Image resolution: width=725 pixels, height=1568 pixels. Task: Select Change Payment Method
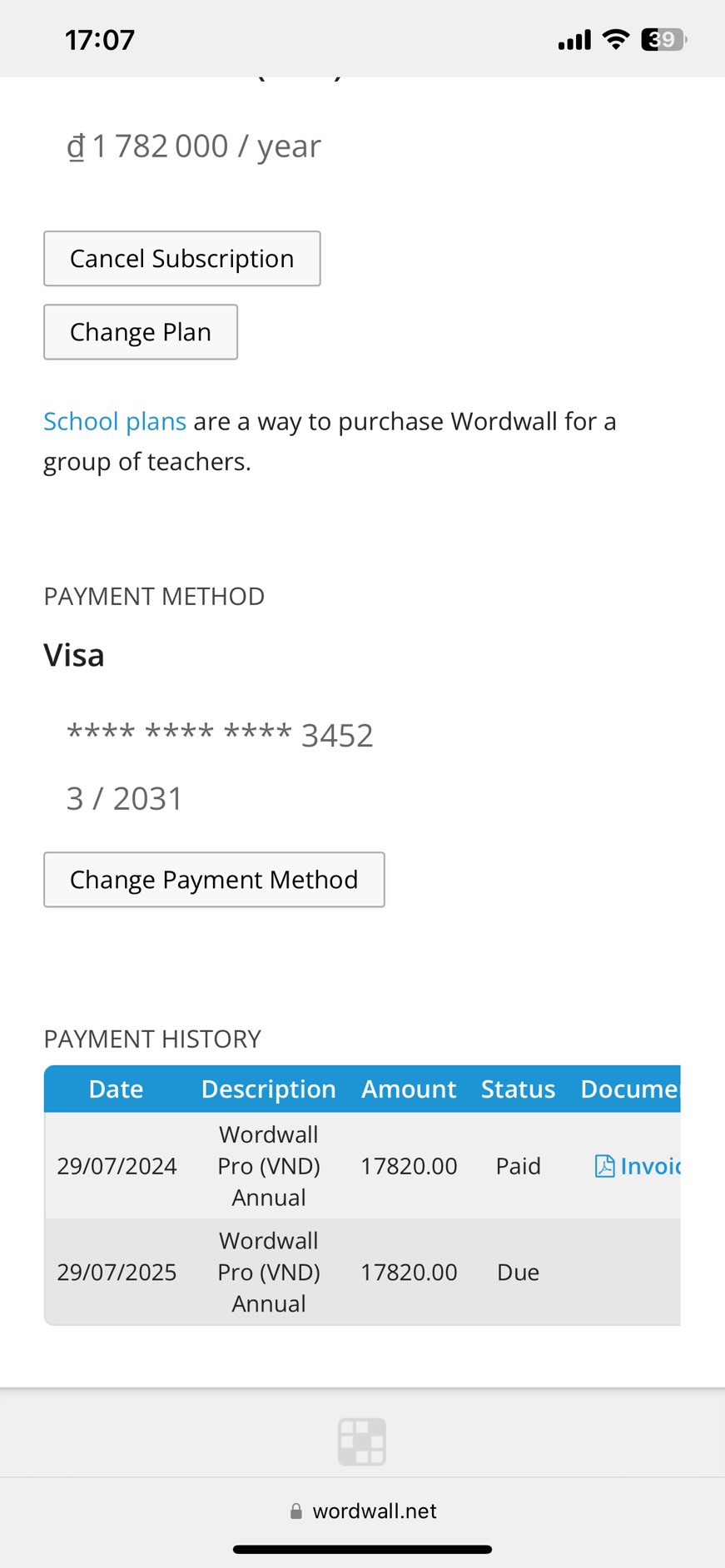click(214, 880)
